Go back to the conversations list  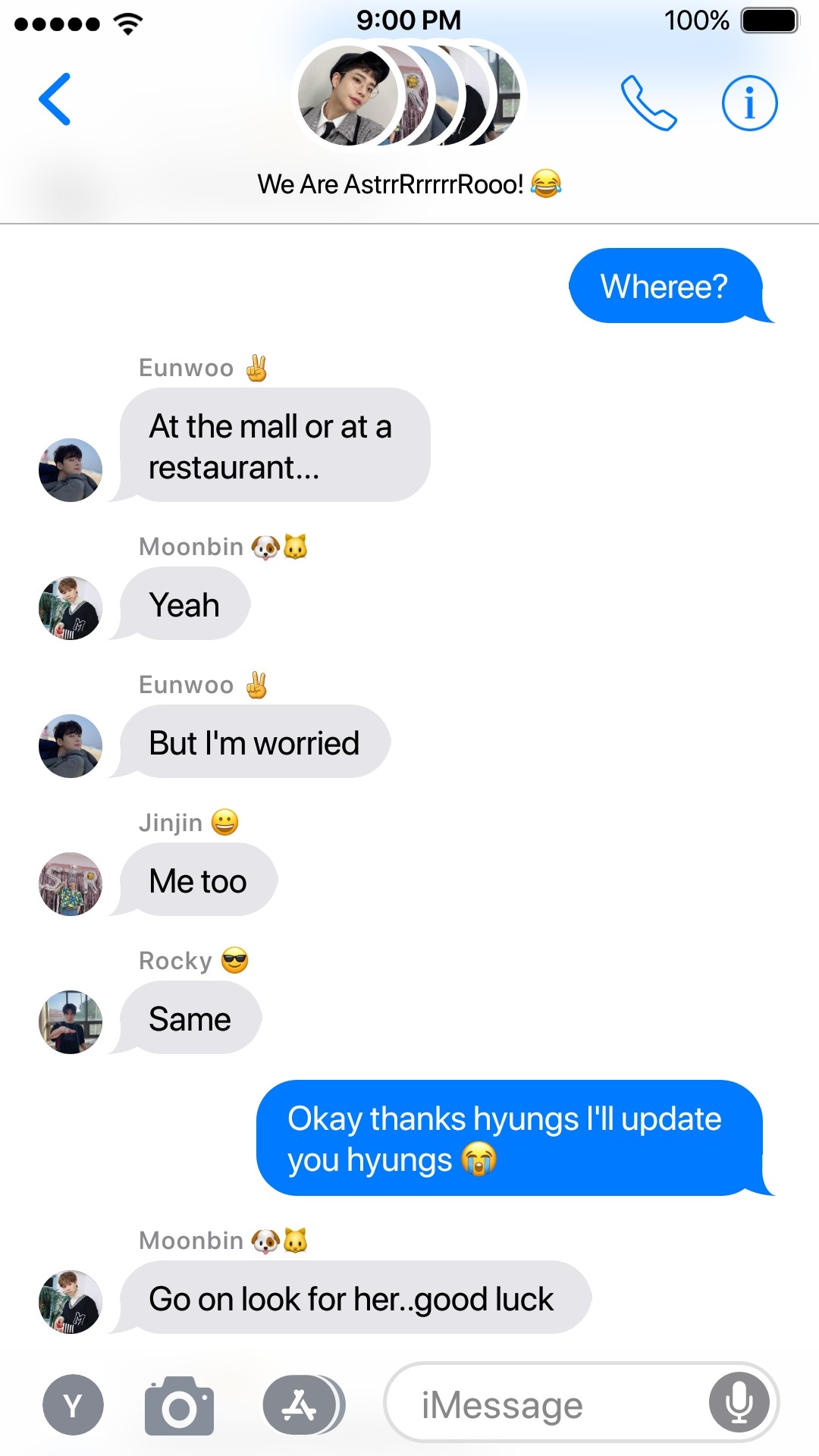pos(55,99)
